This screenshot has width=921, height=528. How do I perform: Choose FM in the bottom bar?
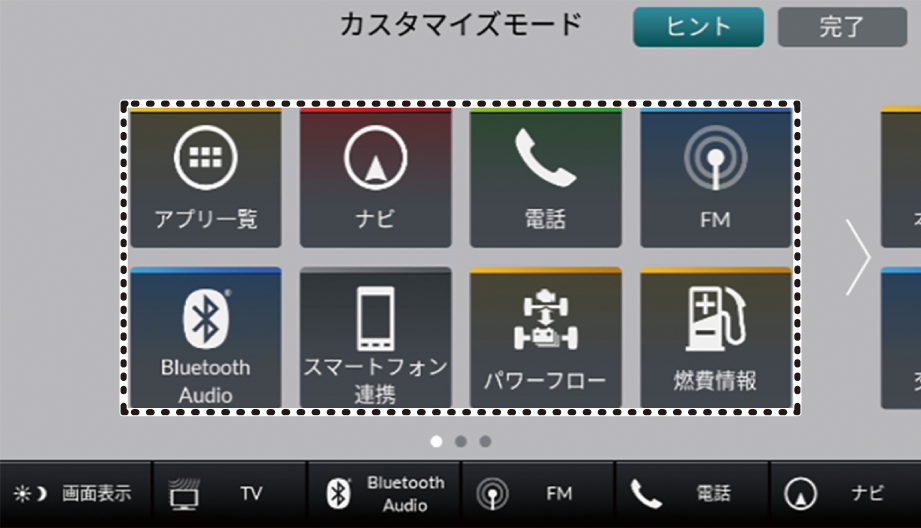(538, 494)
